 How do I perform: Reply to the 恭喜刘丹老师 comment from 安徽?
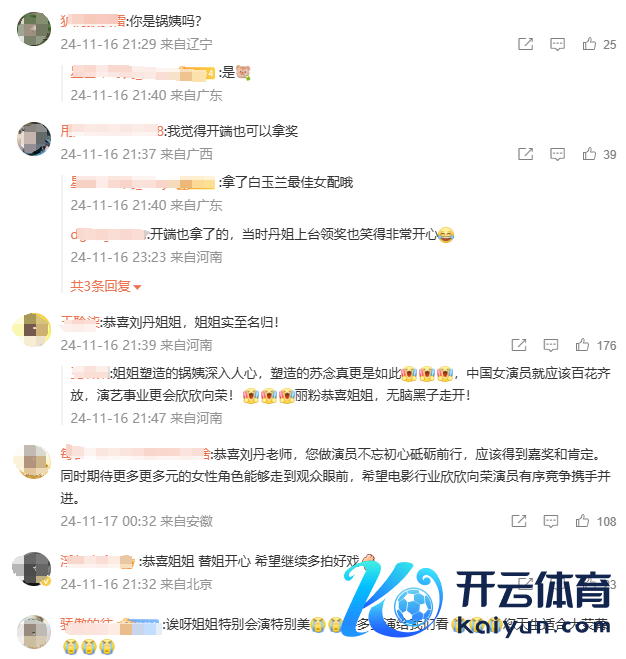click(552, 521)
